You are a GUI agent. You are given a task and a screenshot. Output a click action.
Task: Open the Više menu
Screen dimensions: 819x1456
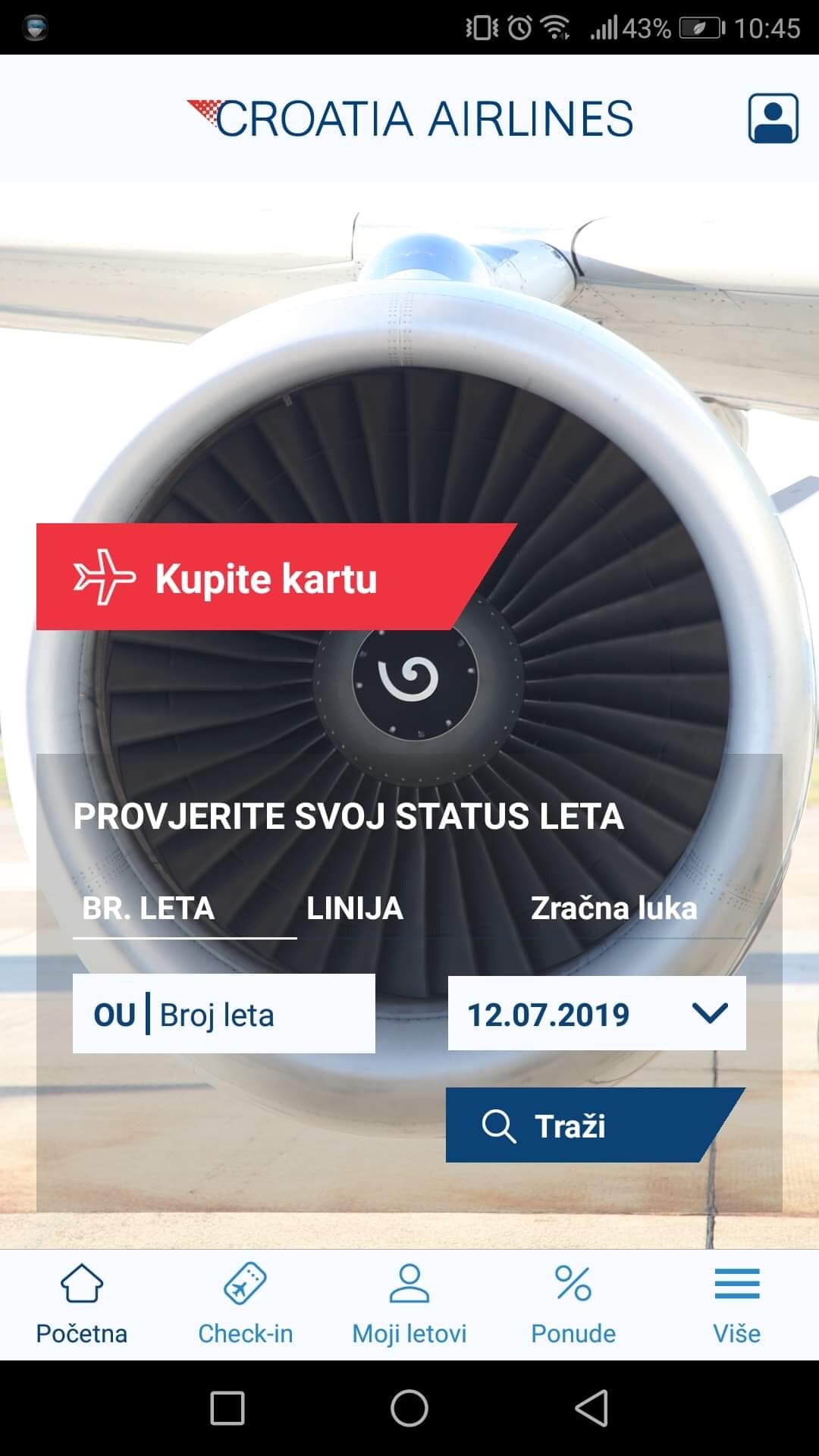(736, 1304)
